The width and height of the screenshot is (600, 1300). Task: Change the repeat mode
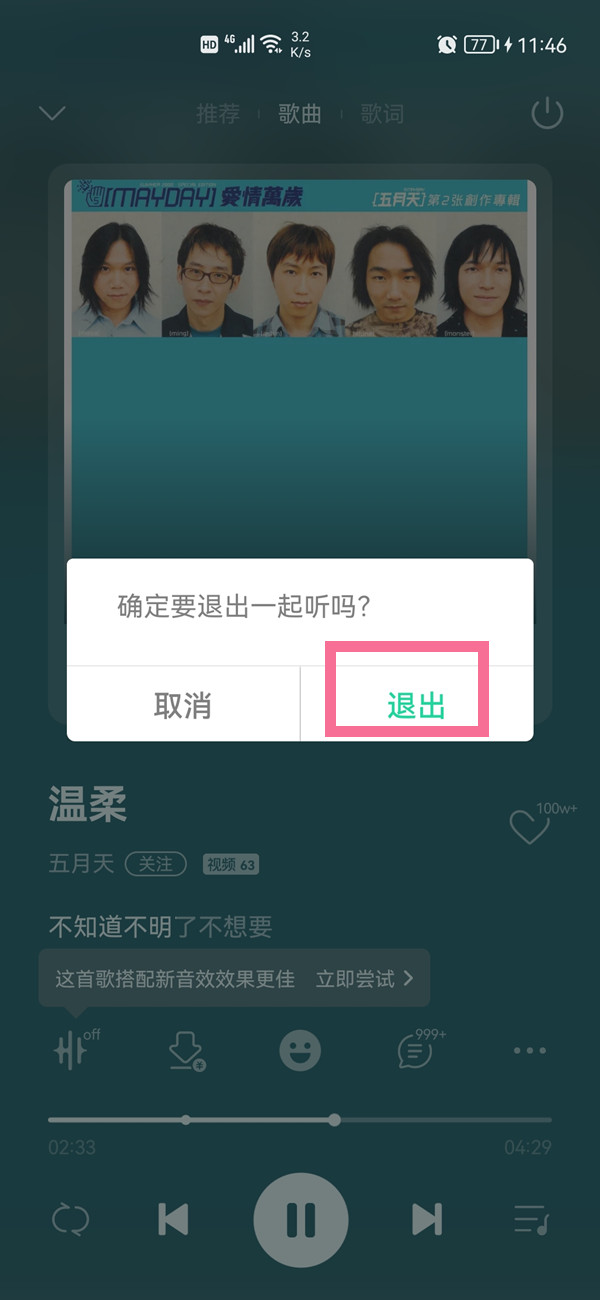(x=70, y=1219)
